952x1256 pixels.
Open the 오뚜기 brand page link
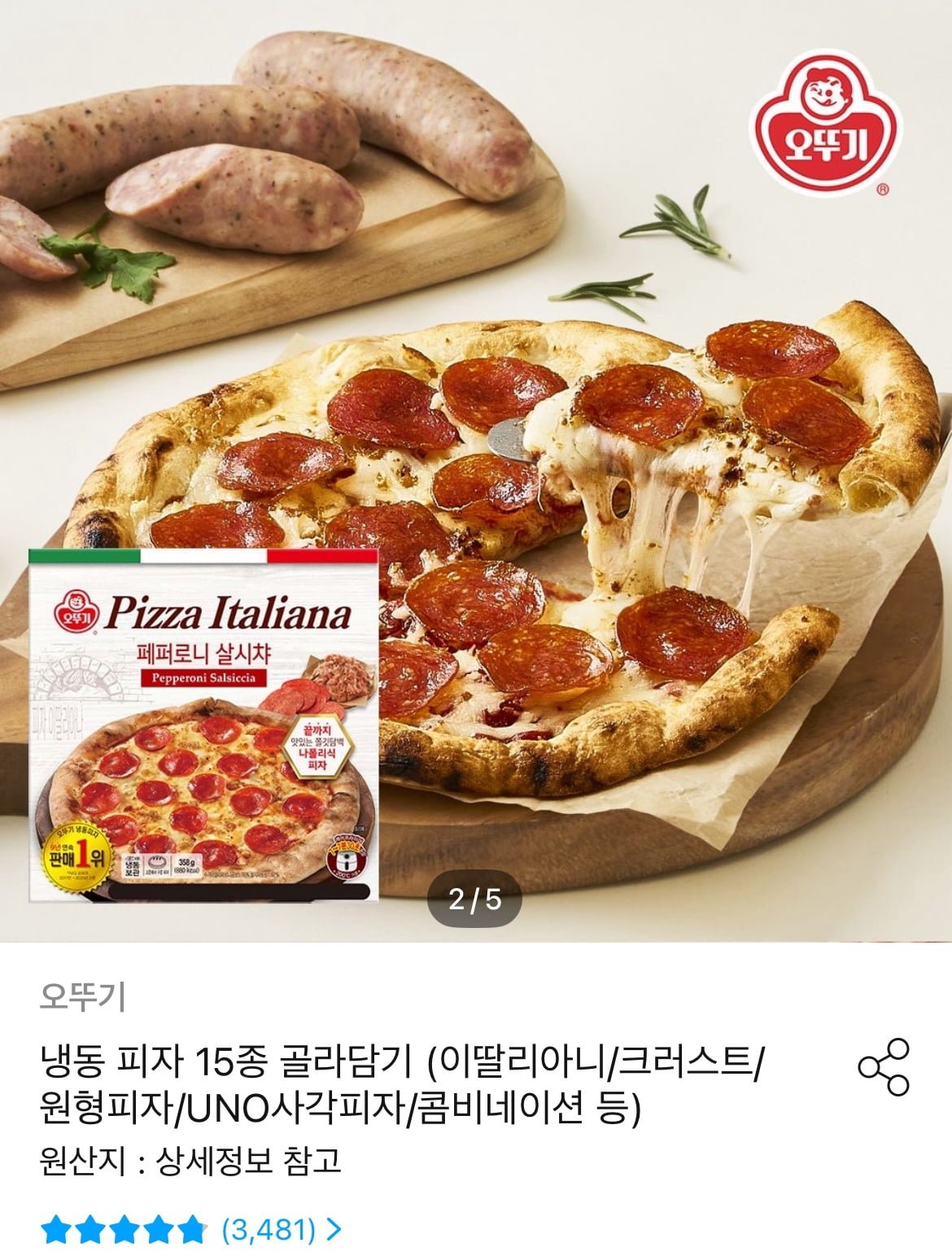coord(82,996)
